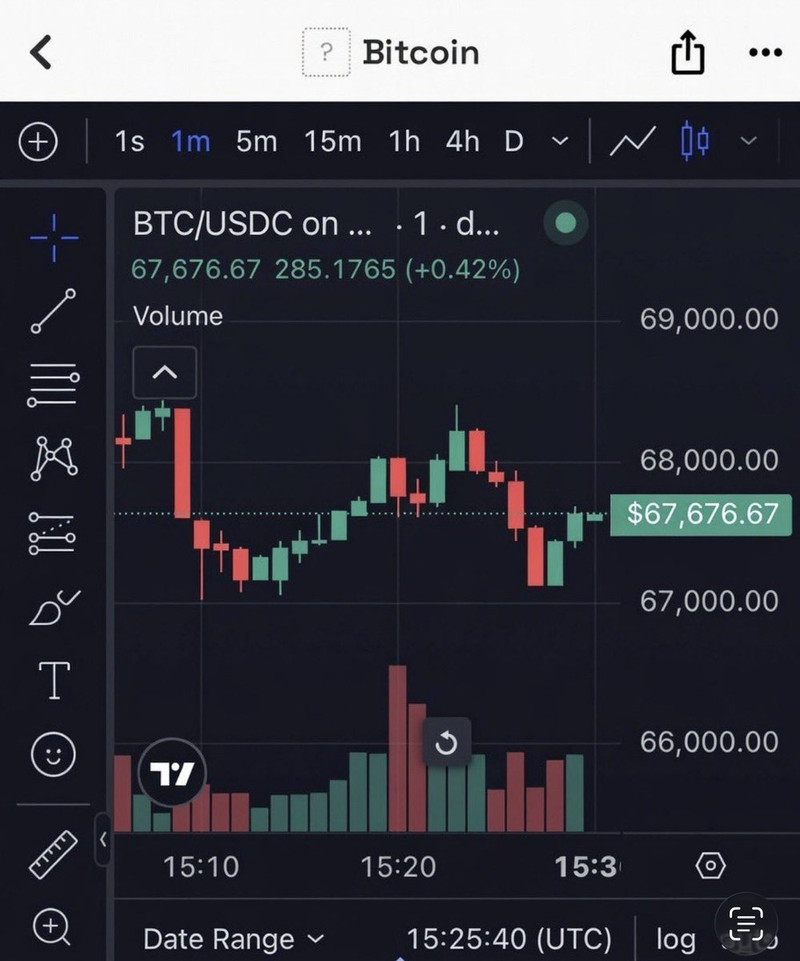
Task: Switch to the 1s timeframe
Action: (x=129, y=142)
